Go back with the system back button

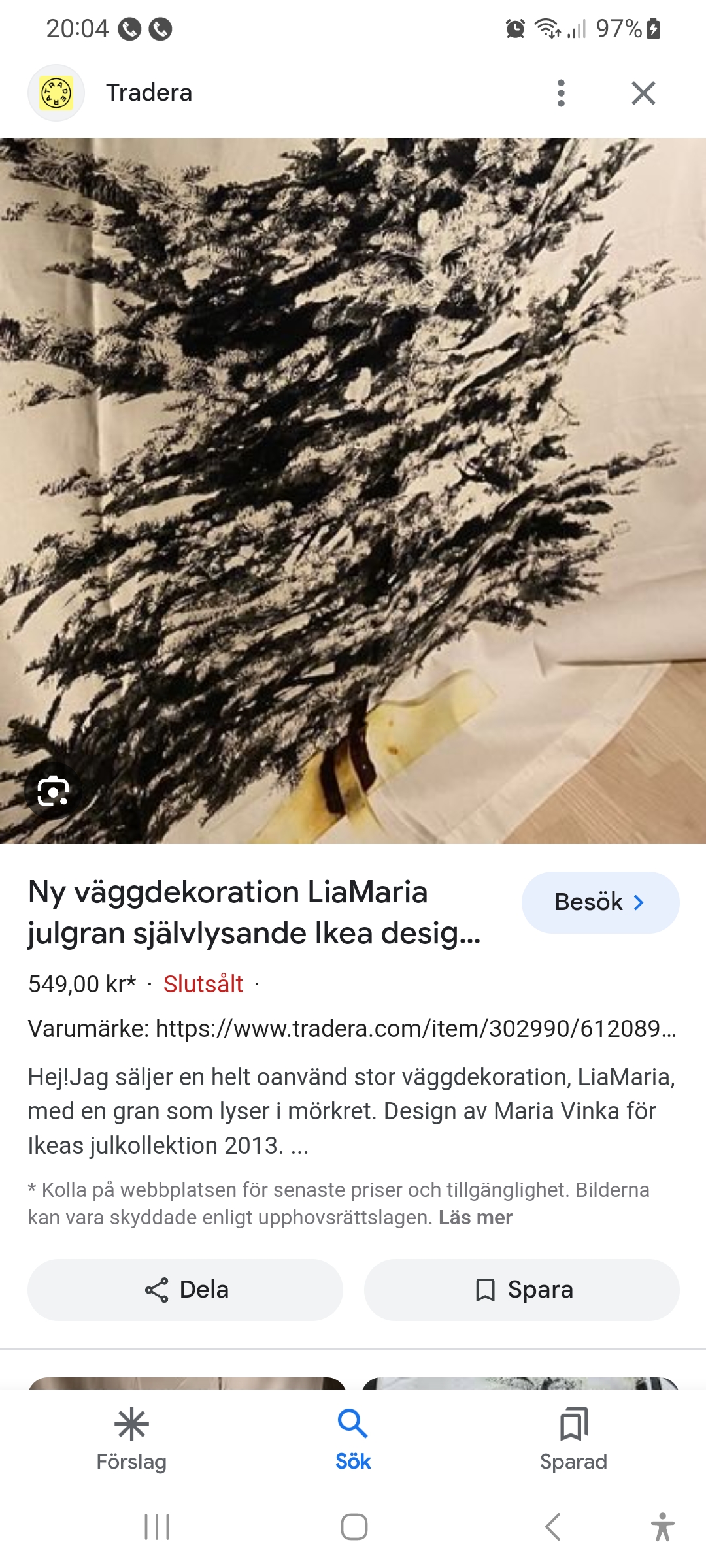pyautogui.click(x=553, y=1527)
